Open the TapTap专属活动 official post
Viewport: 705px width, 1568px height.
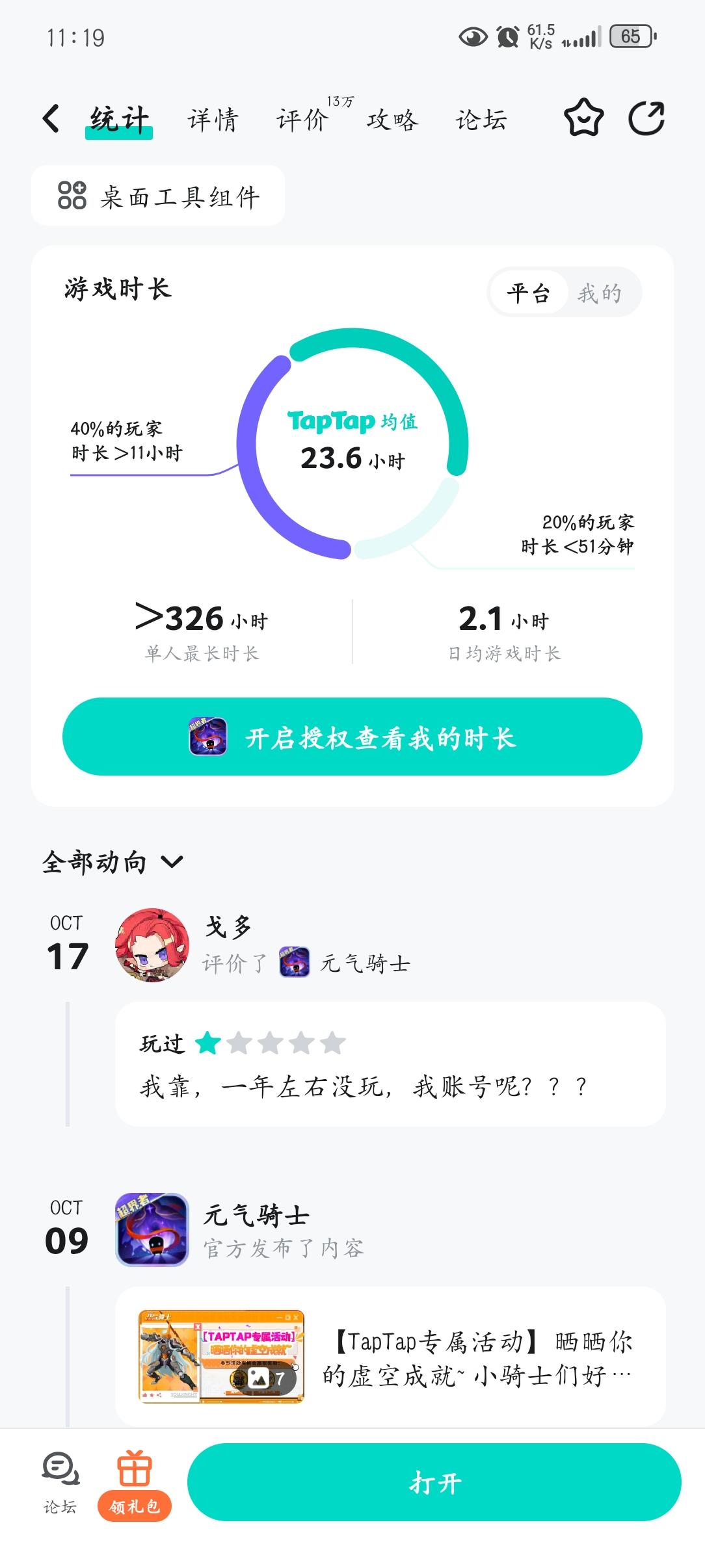390,1357
